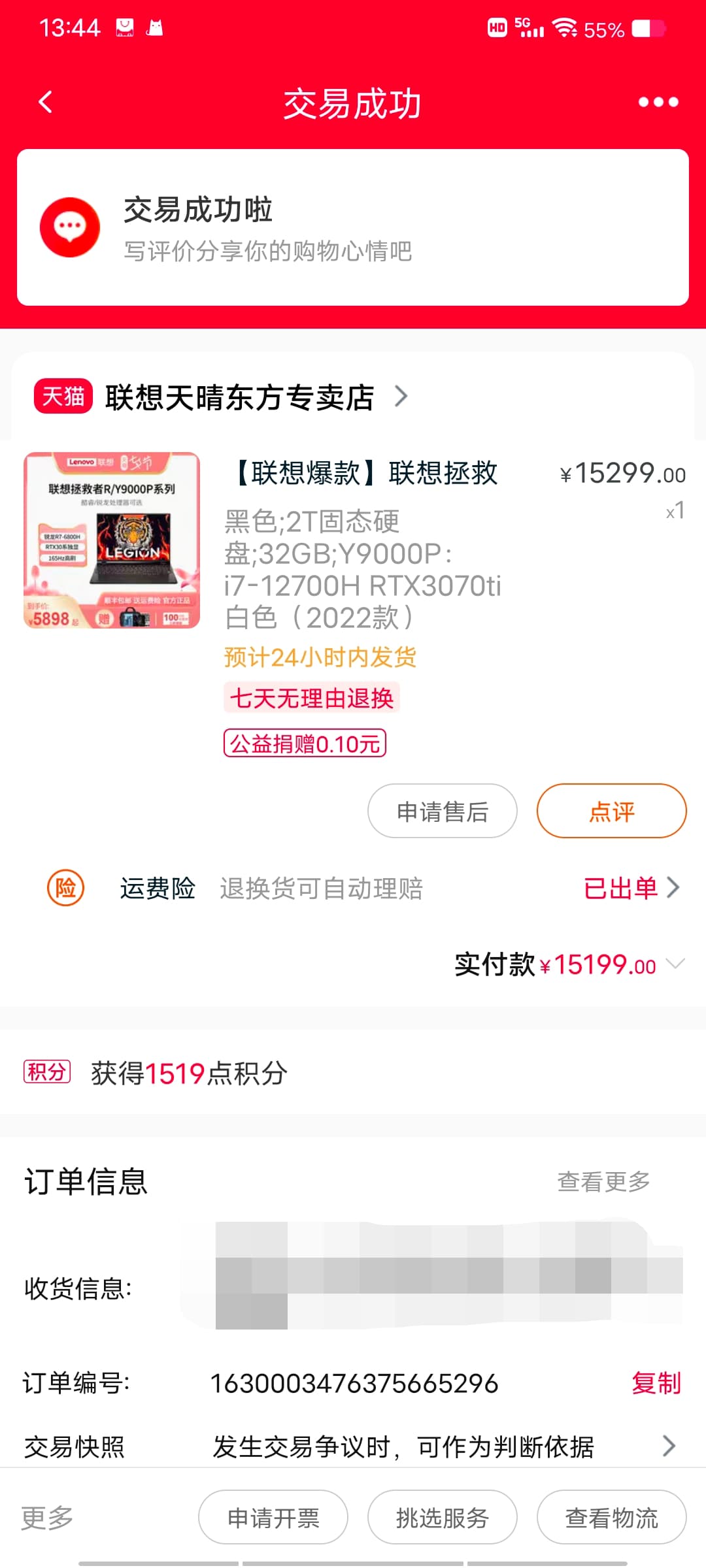
Task: Open the 交易成功啦 review prompt card
Action: tap(353, 227)
